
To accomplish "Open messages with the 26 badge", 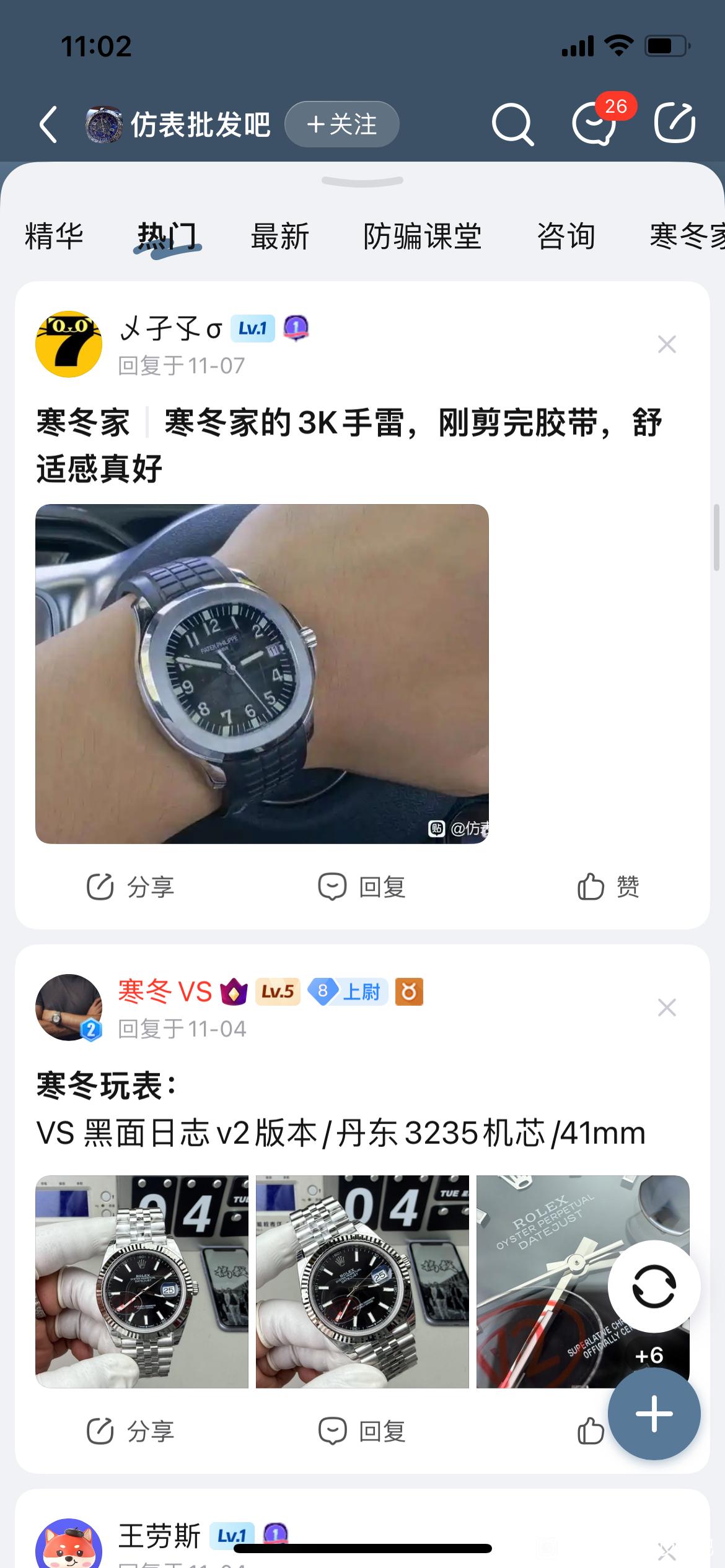I will [x=595, y=124].
